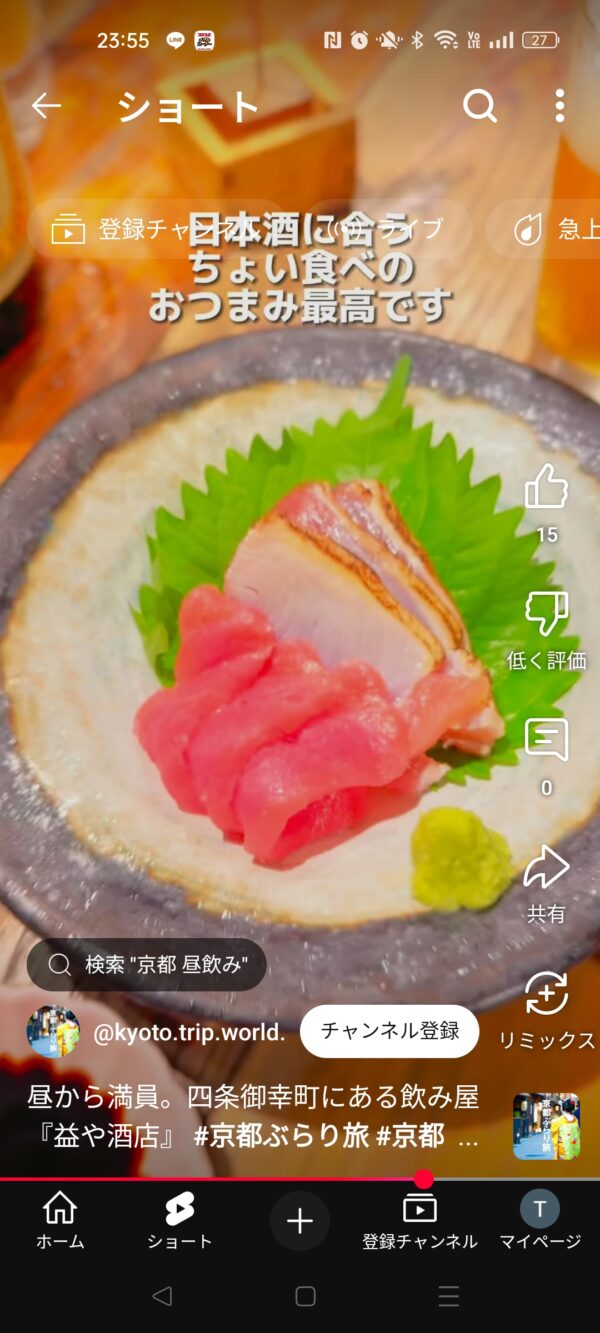The width and height of the screenshot is (600, 1333).
Task: Tap the 低く評価 dislike icon
Action: click(x=546, y=614)
